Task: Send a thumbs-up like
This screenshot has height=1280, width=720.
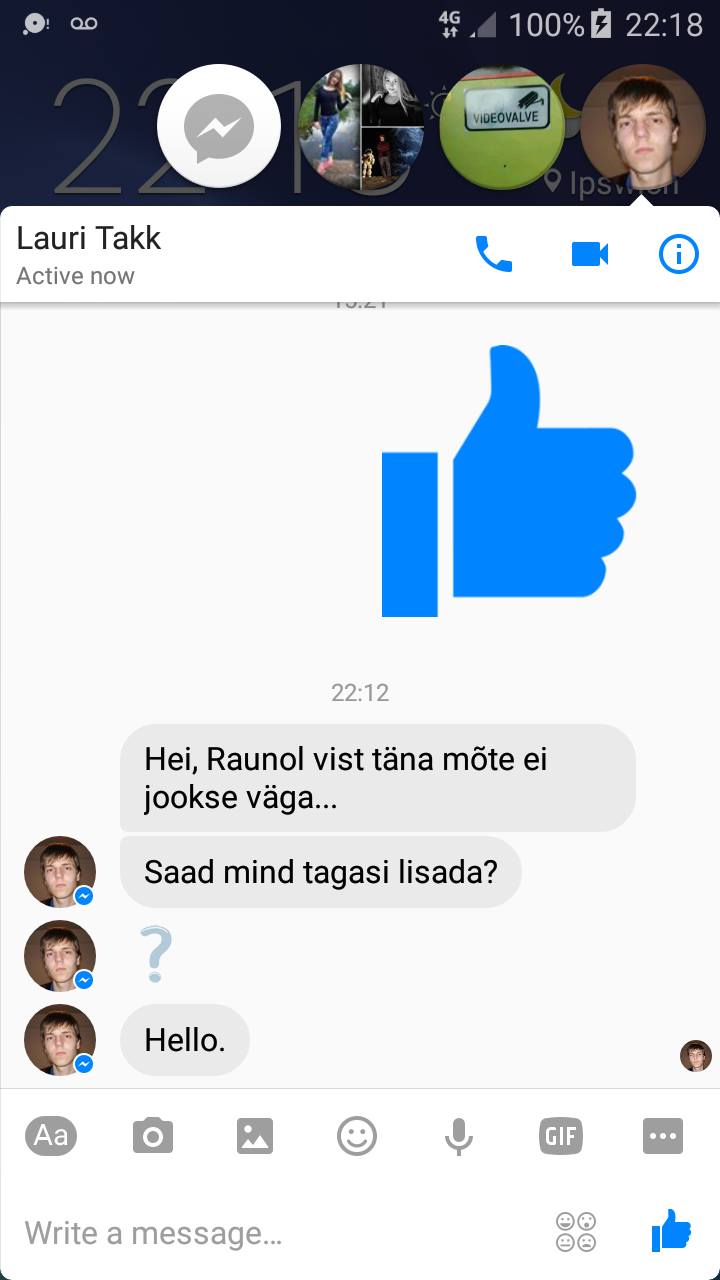Action: coord(671,1231)
